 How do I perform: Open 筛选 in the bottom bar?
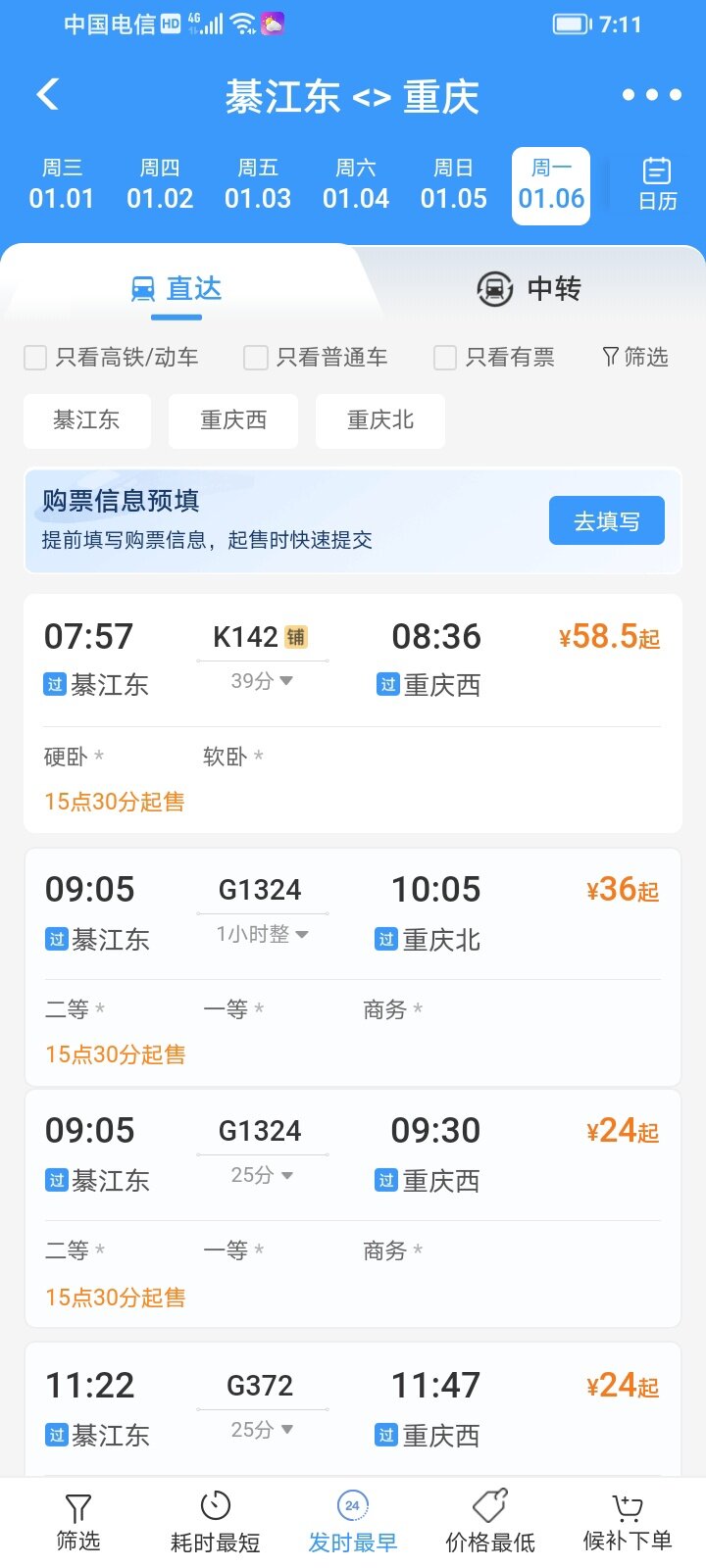point(78,1522)
